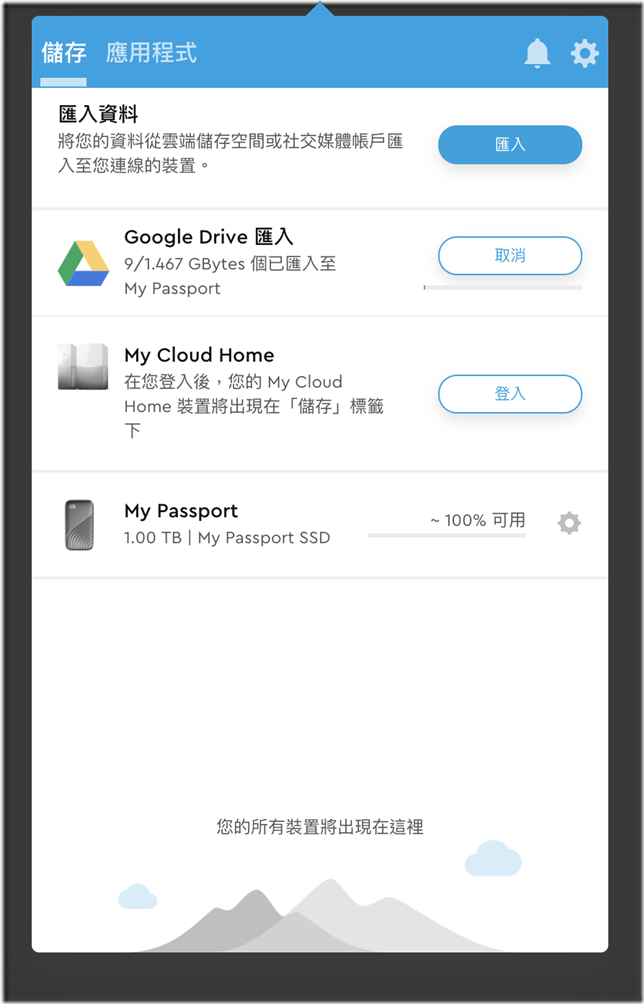
Task: Tap the 匯入 button
Action: [510, 145]
